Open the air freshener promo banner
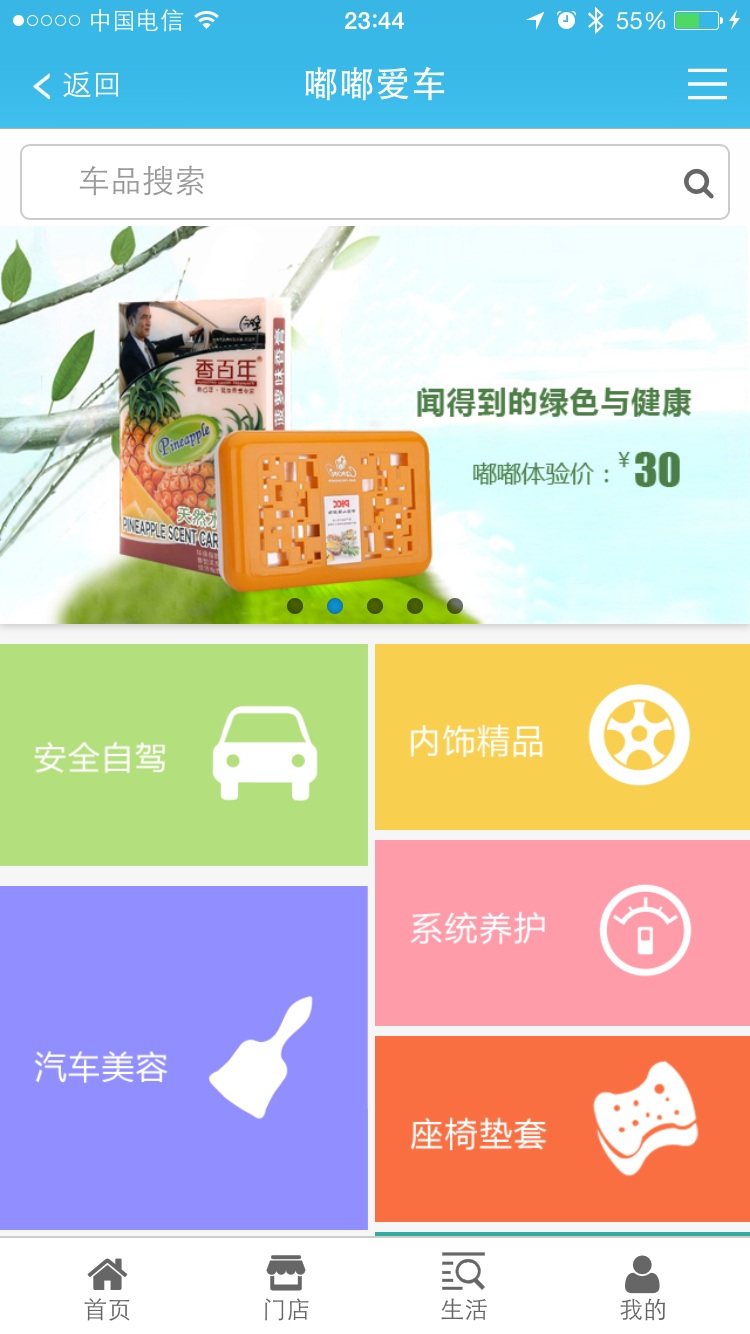Viewport: 750px width, 1334px height. point(375,425)
